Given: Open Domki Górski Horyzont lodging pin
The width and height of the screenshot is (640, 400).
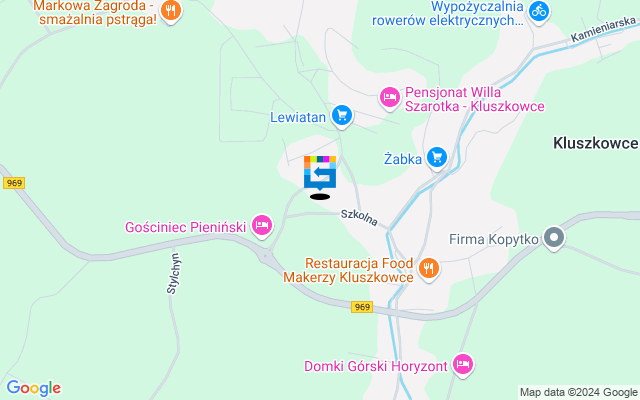Looking at the screenshot, I should pos(462,365).
